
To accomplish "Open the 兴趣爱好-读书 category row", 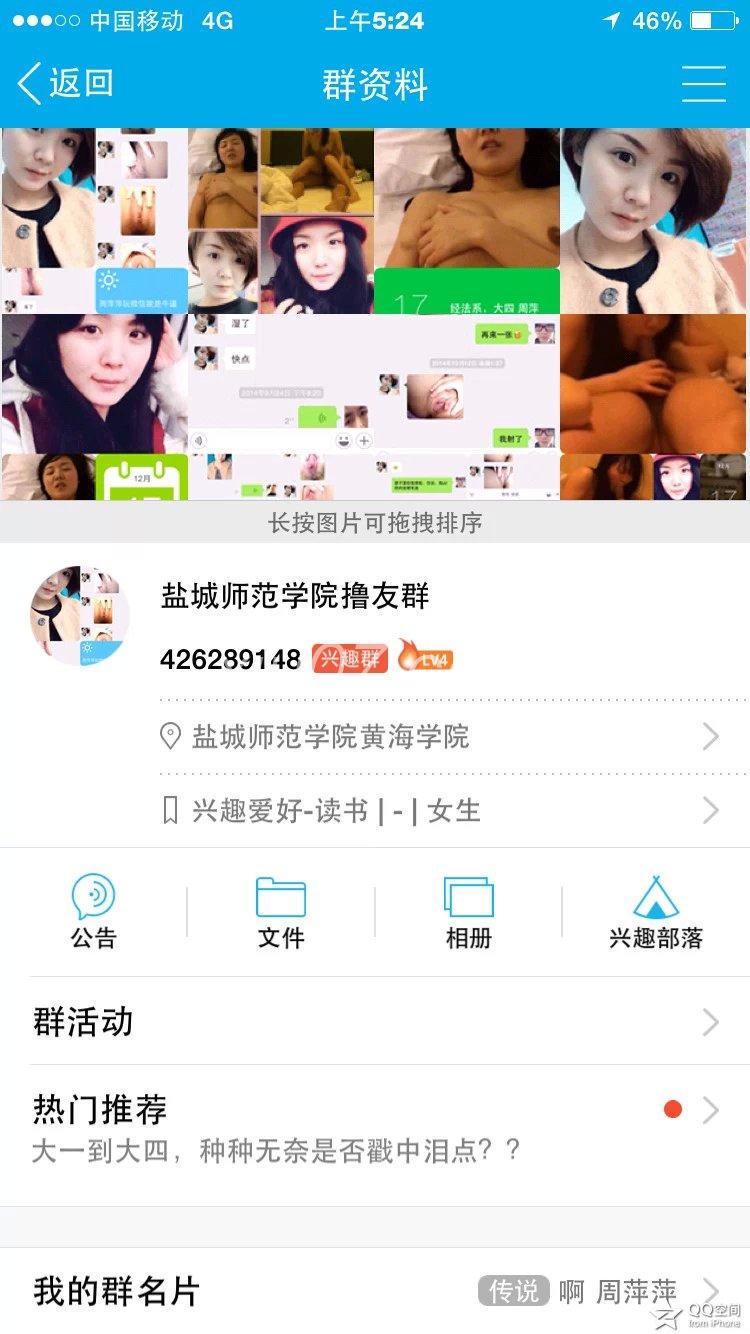I will [440, 810].
